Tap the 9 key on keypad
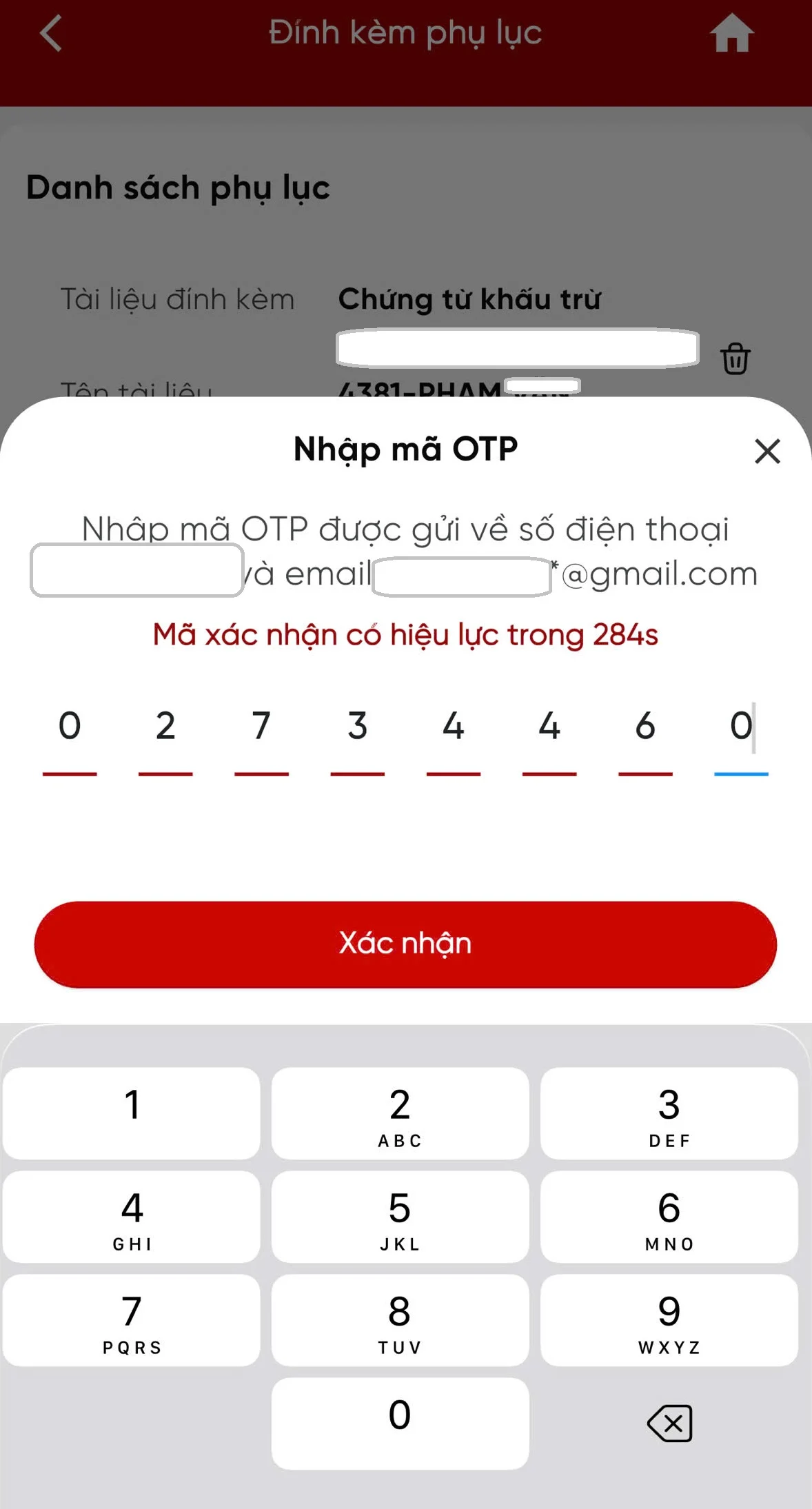The height and width of the screenshot is (1509, 812). tap(669, 1319)
